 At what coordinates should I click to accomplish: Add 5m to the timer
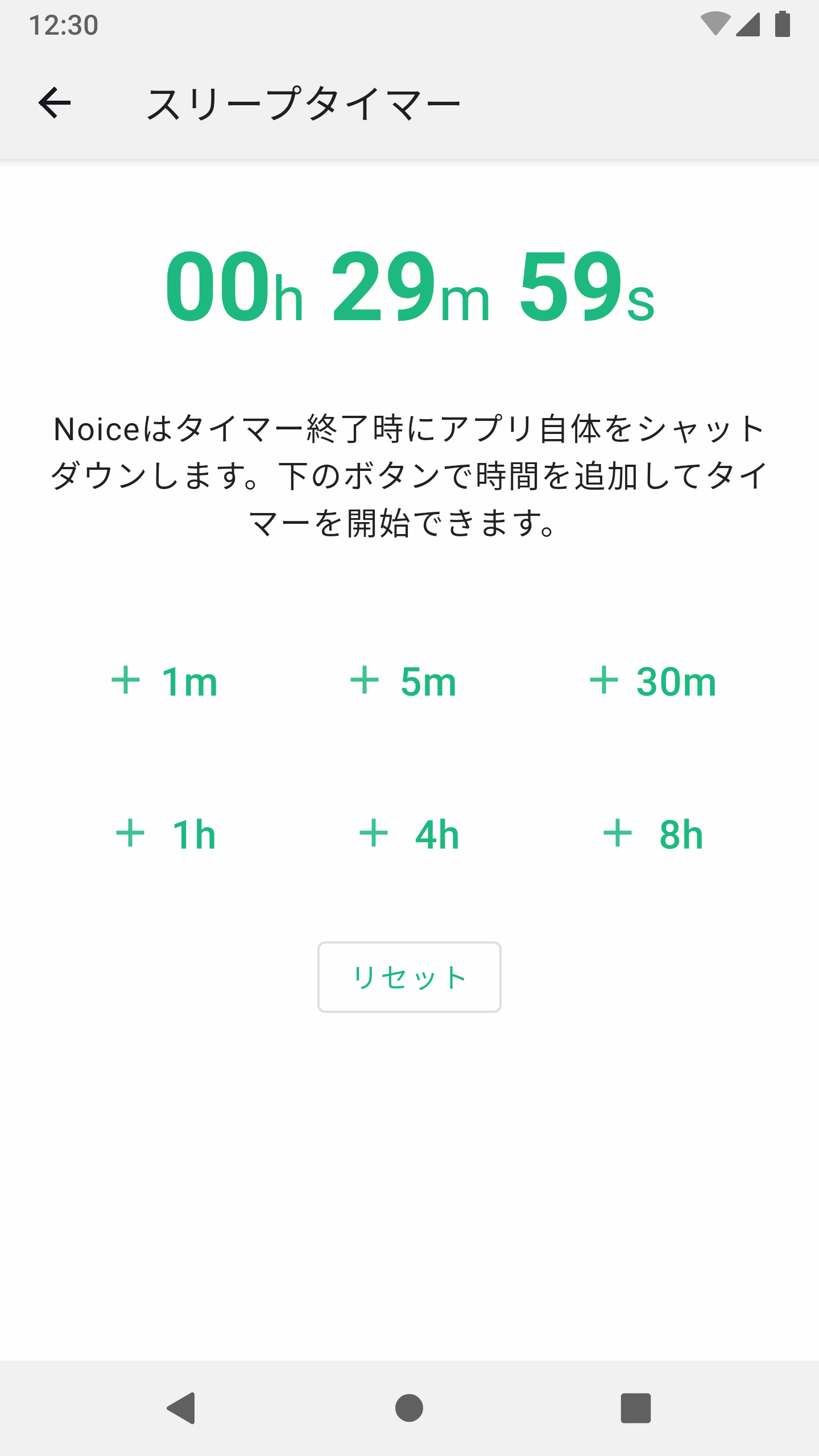pos(404,681)
